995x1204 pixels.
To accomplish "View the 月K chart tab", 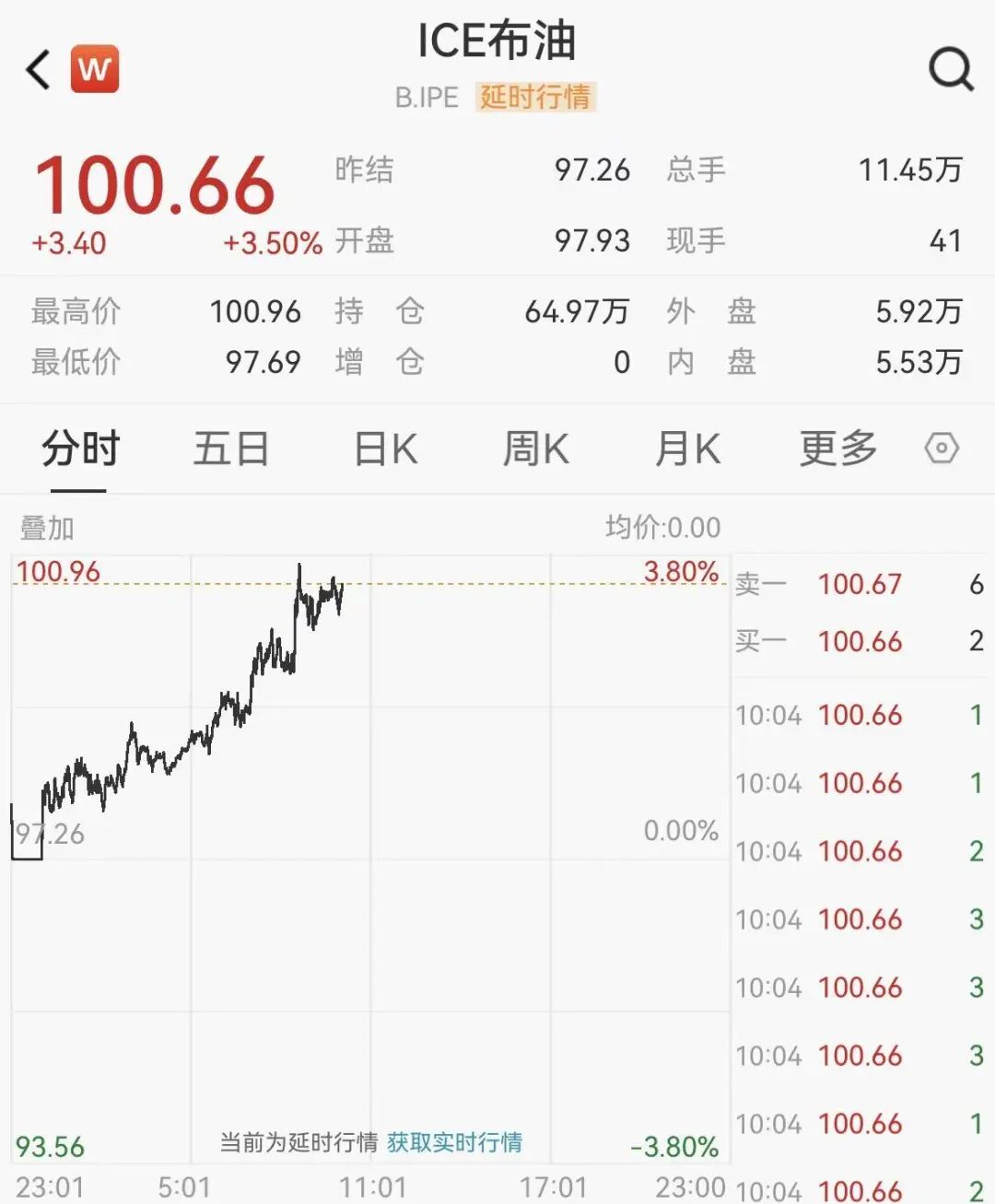I will (687, 450).
